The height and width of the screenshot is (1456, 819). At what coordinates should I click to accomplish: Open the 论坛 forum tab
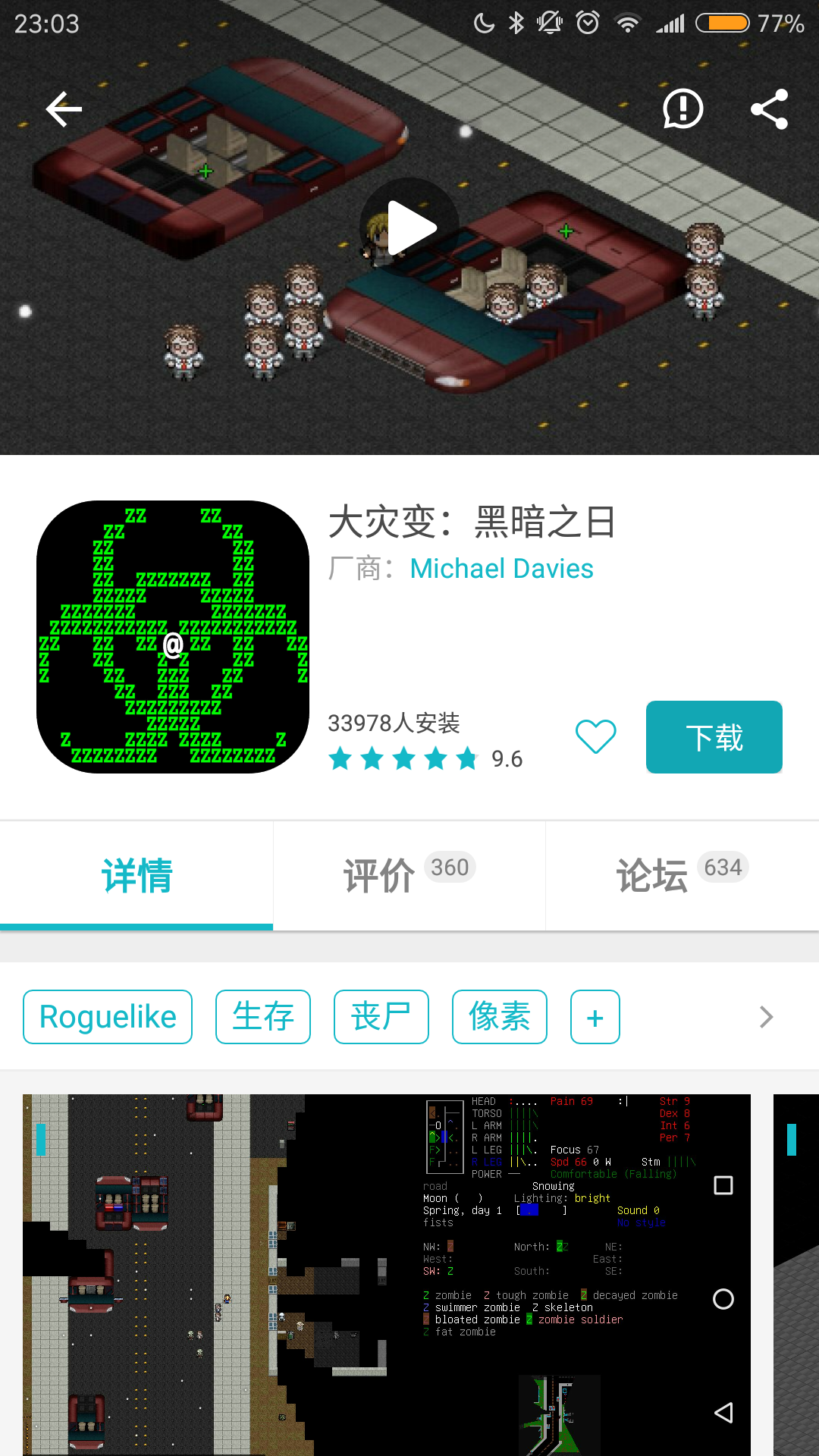[682, 876]
